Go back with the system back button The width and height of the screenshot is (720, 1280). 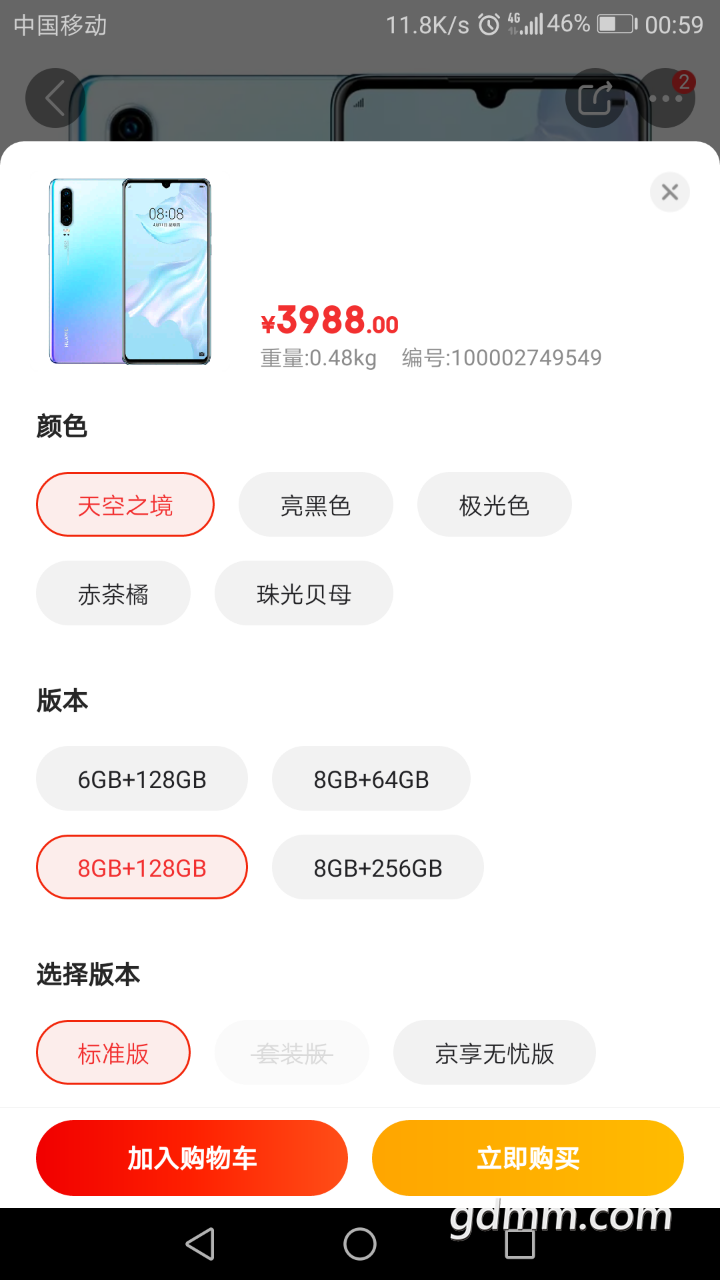tap(200, 1244)
